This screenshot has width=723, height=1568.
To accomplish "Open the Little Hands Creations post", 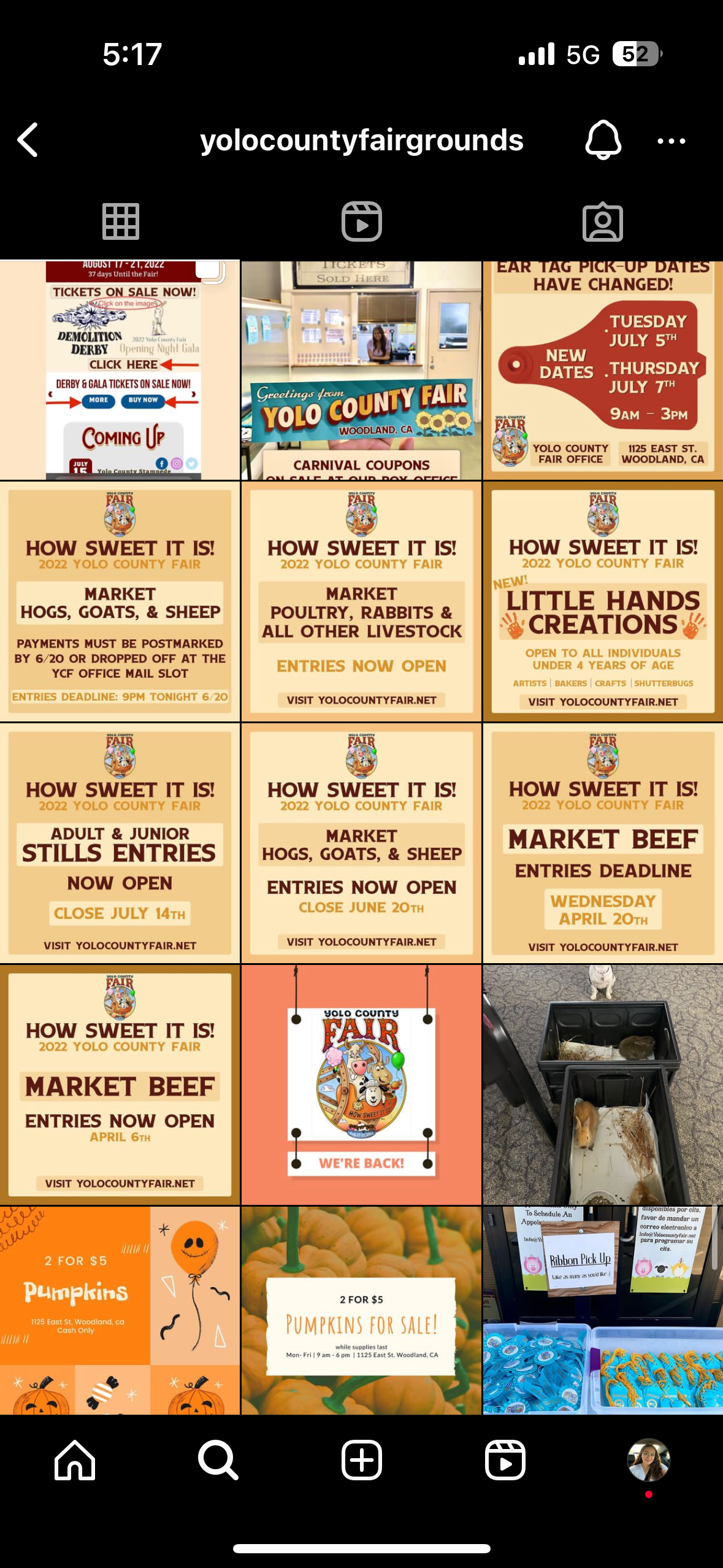I will (602, 601).
